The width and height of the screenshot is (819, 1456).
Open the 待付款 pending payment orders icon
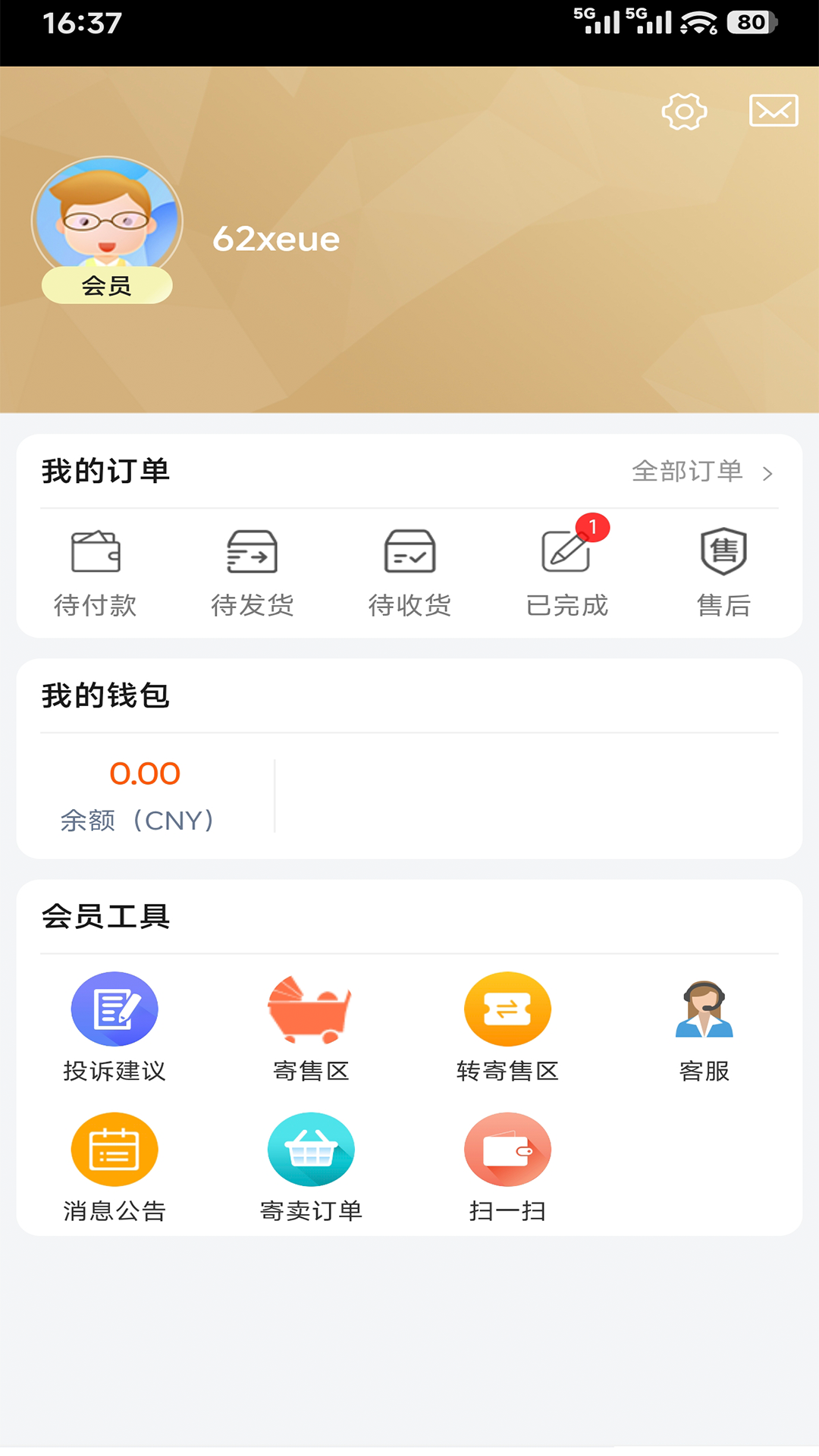96,571
